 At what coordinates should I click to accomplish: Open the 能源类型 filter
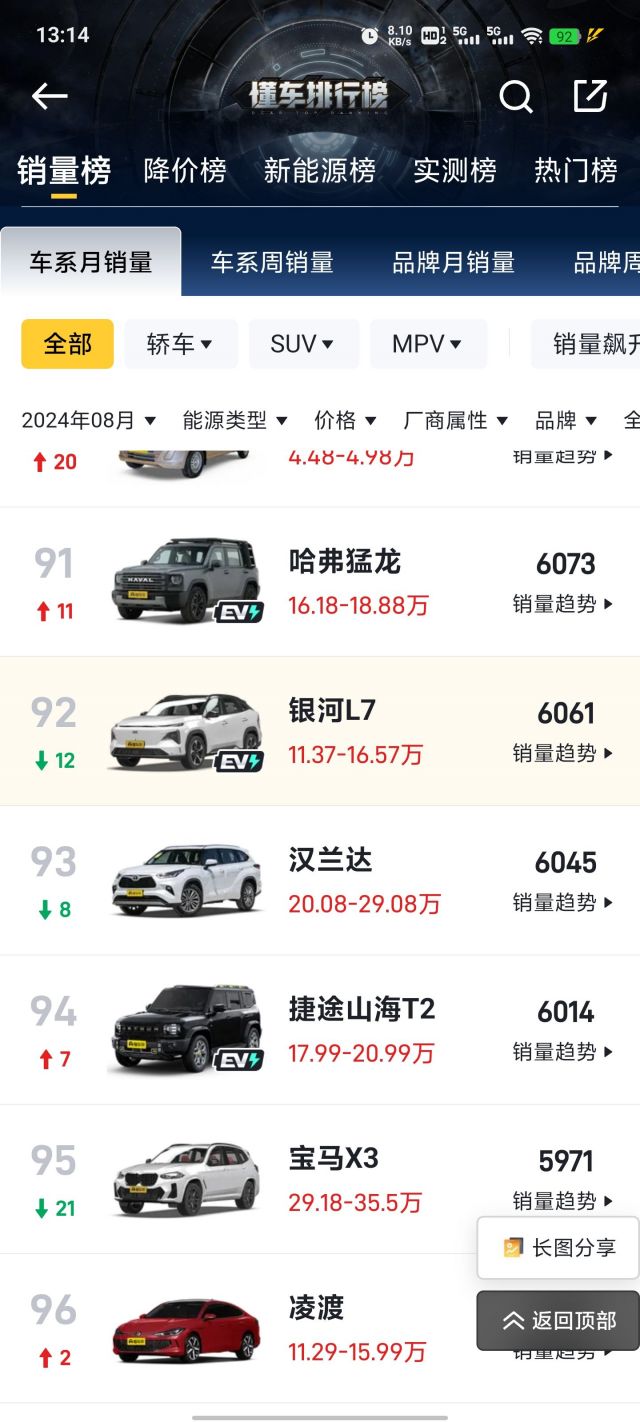coord(234,421)
